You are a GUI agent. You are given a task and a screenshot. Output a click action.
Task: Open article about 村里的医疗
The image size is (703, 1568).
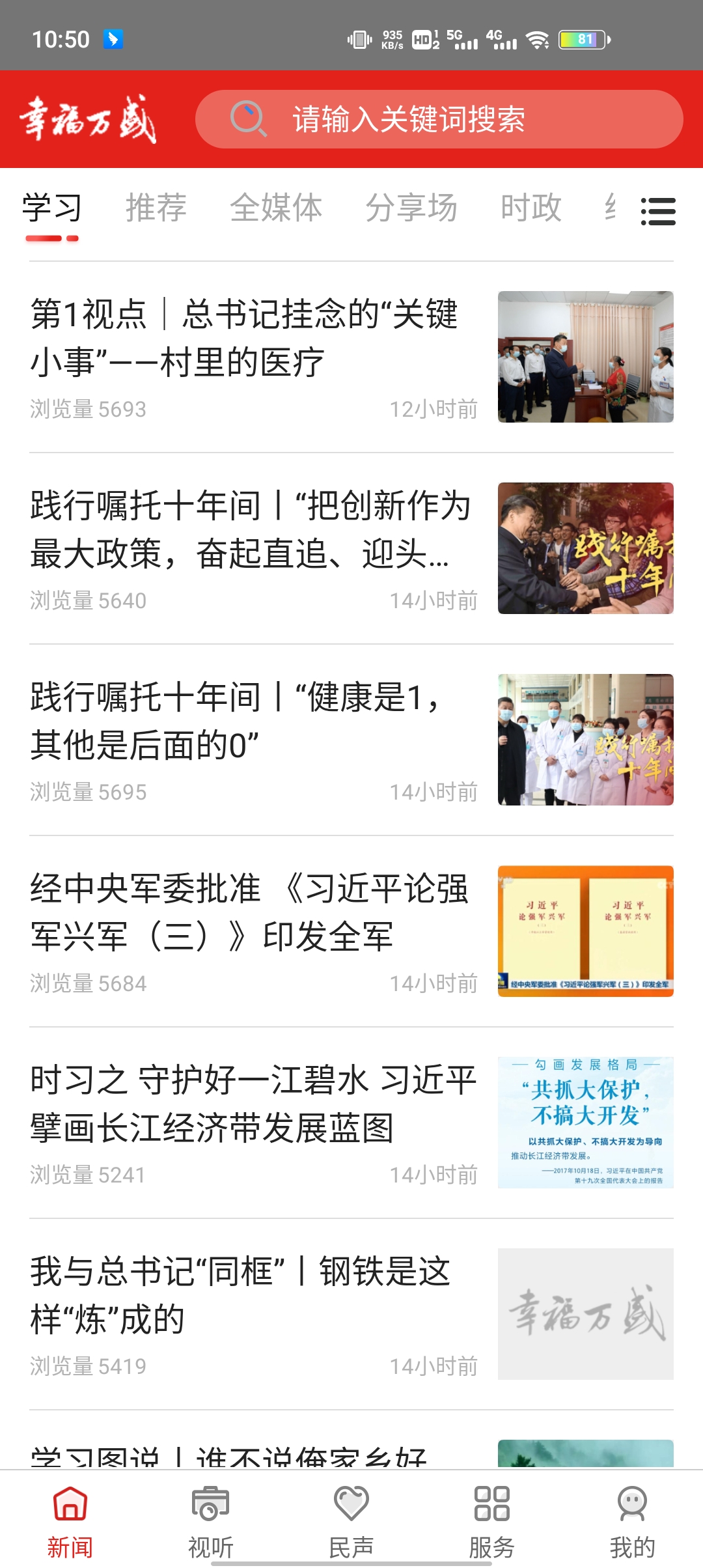pyautogui.click(x=247, y=339)
